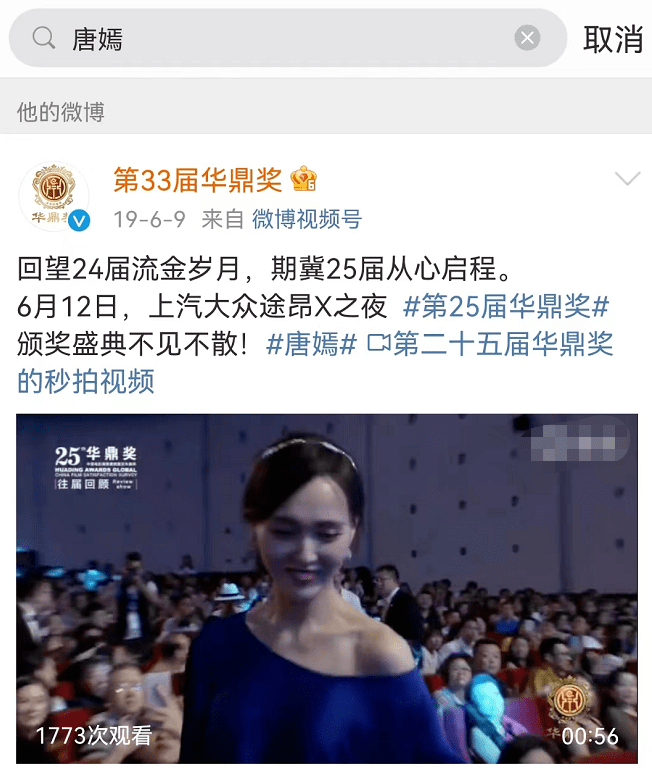Cancel the search with 取消
652x777 pixels.
click(x=613, y=39)
